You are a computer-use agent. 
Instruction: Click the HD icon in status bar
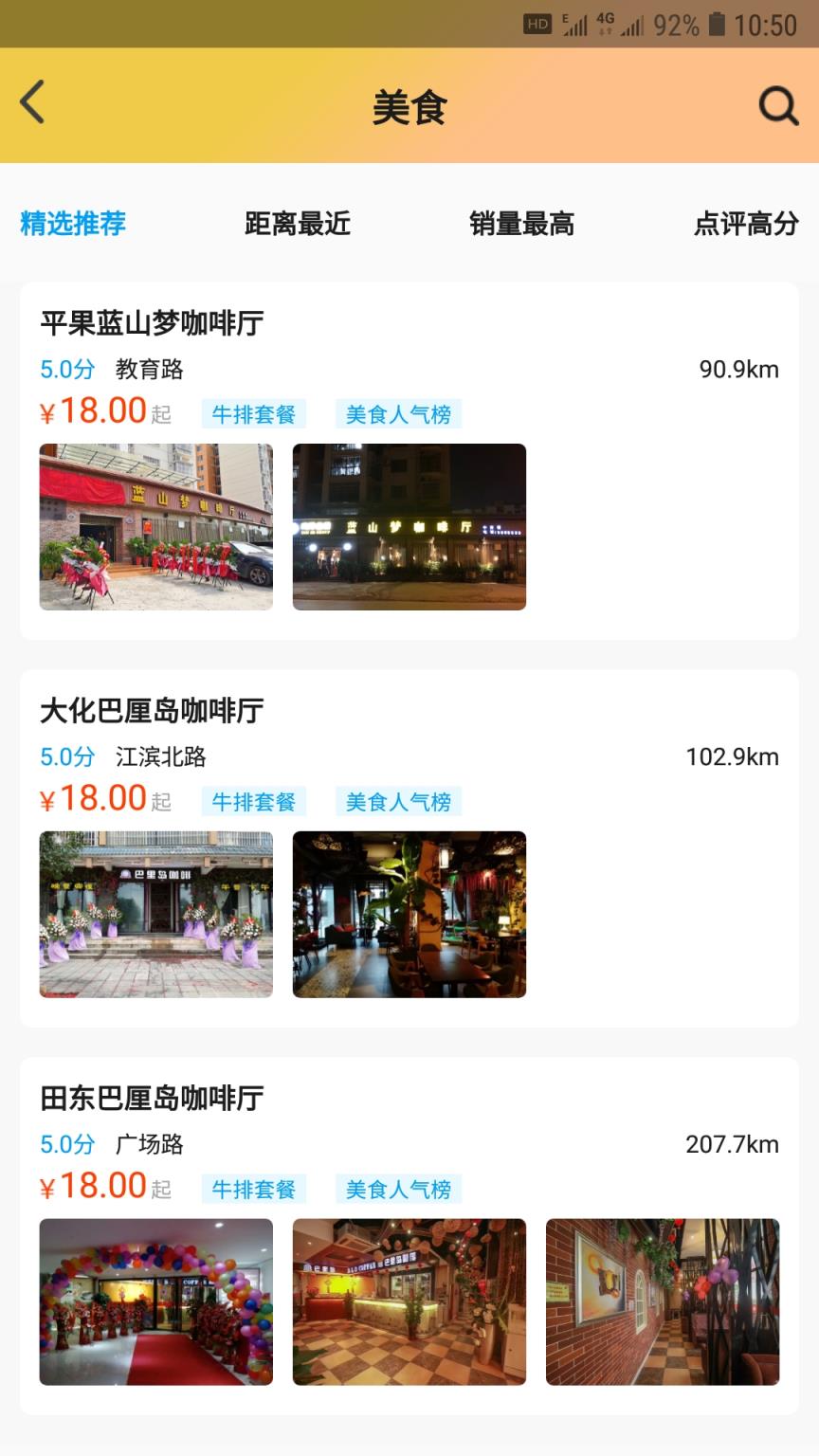tap(537, 25)
